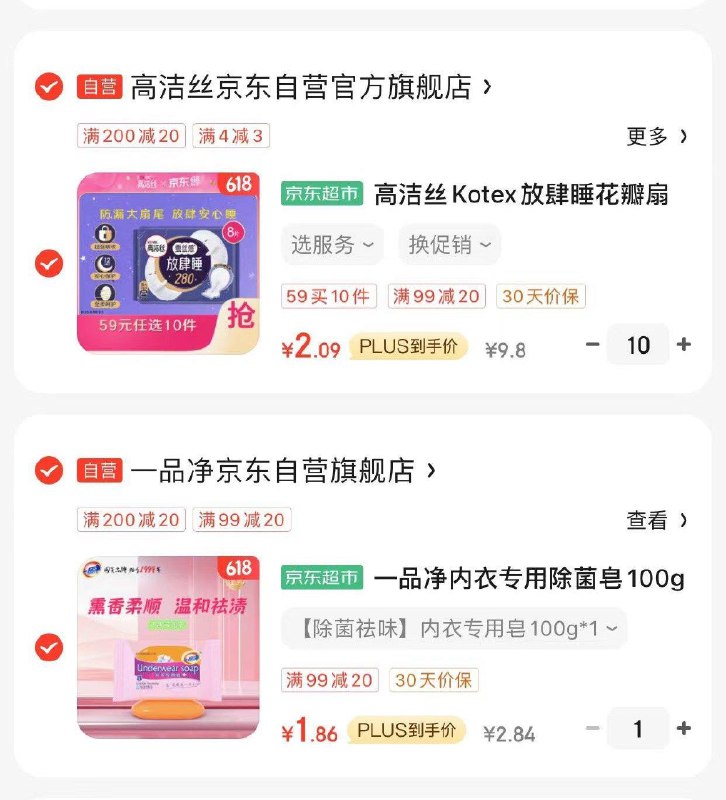Edit the 一品净 soap quantity field showing 1
Screen dimensions: 726x800
638,729
